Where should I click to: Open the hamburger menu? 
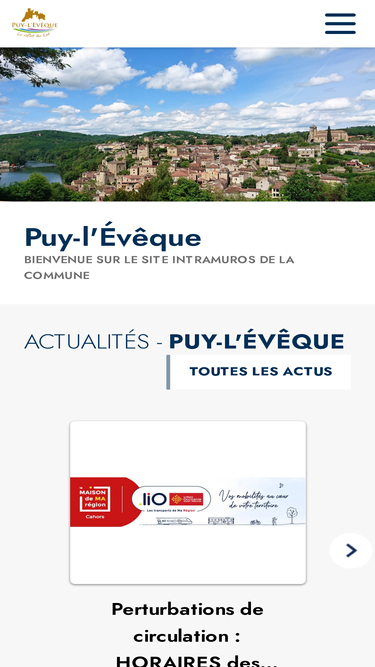340,23
